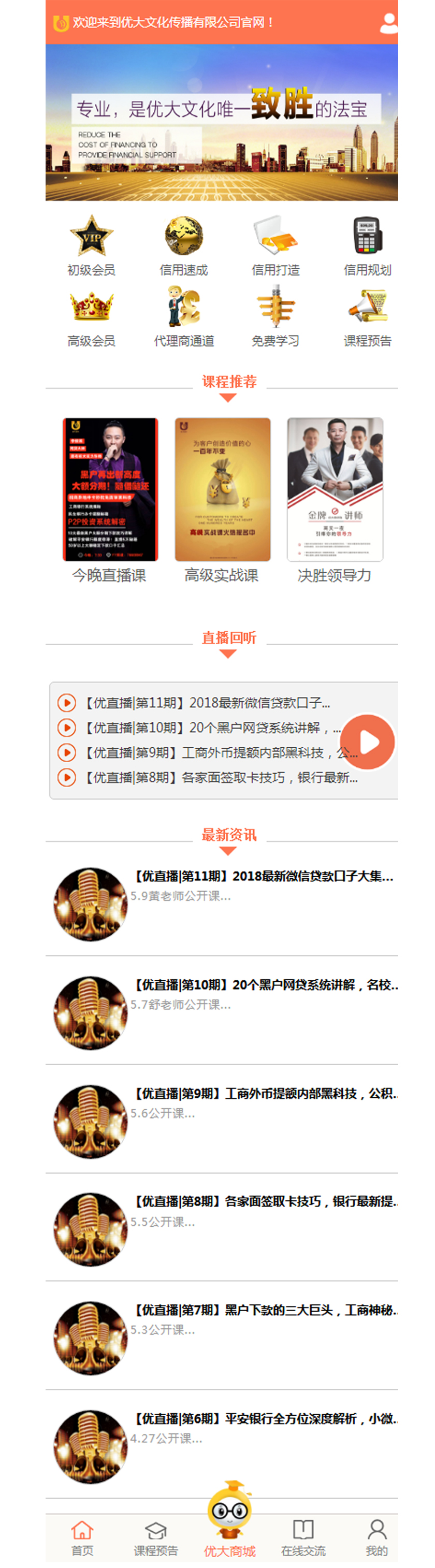This screenshot has width=435, height=1568.
Task: Switch to 首页 tab
Action: pyautogui.click(x=82, y=1536)
